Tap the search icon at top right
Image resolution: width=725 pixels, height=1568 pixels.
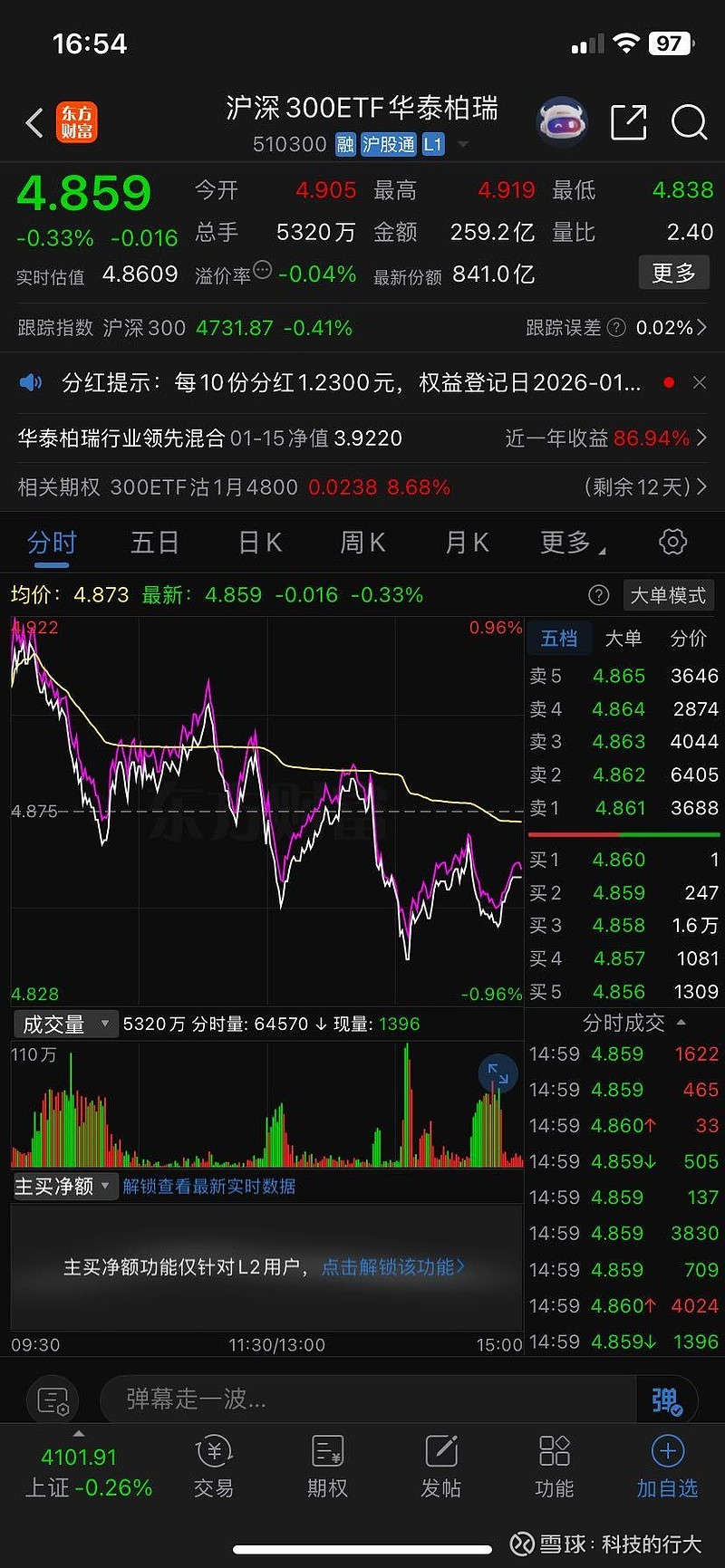[x=690, y=122]
